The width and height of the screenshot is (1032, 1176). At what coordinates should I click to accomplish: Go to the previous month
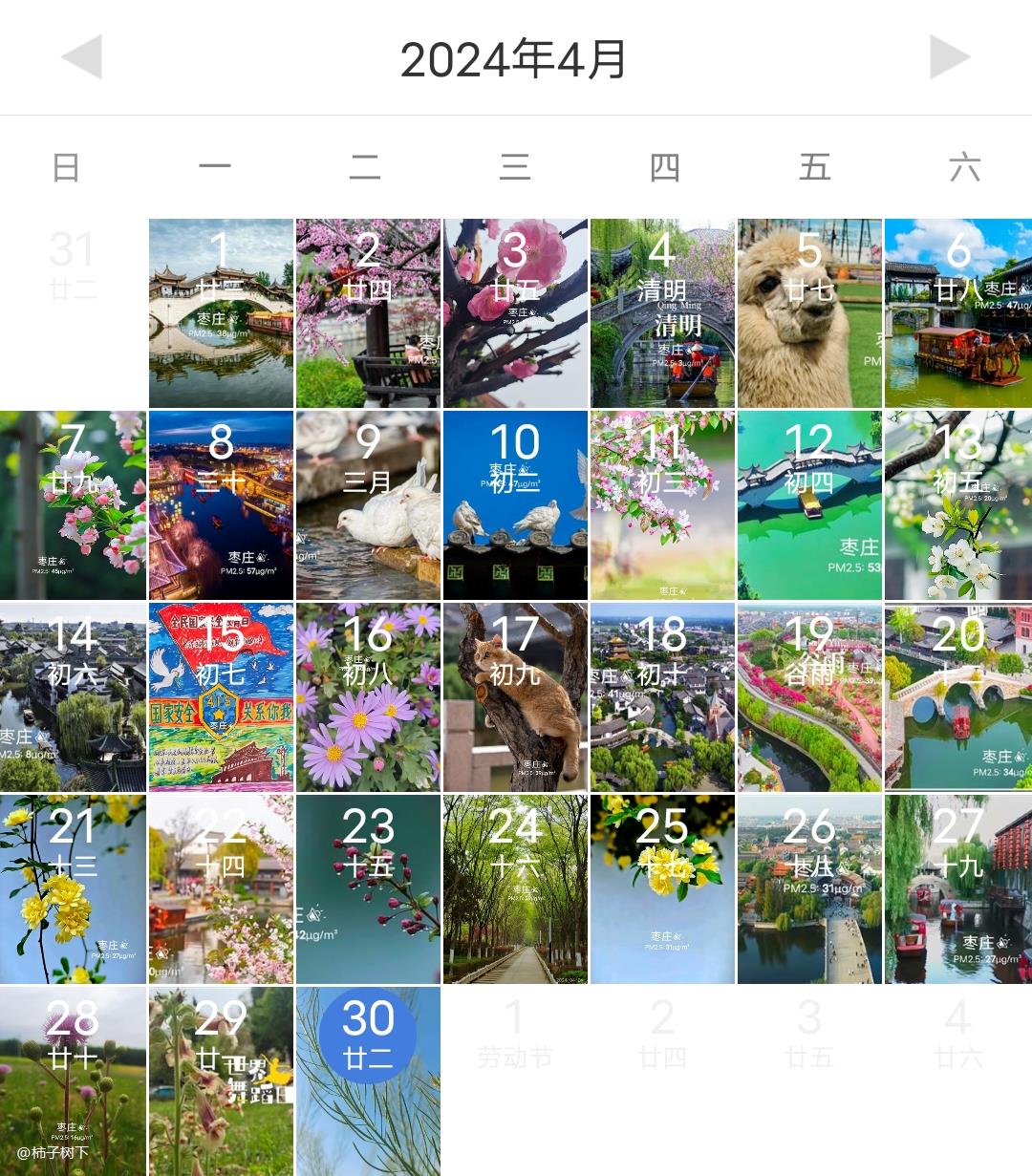(82, 57)
